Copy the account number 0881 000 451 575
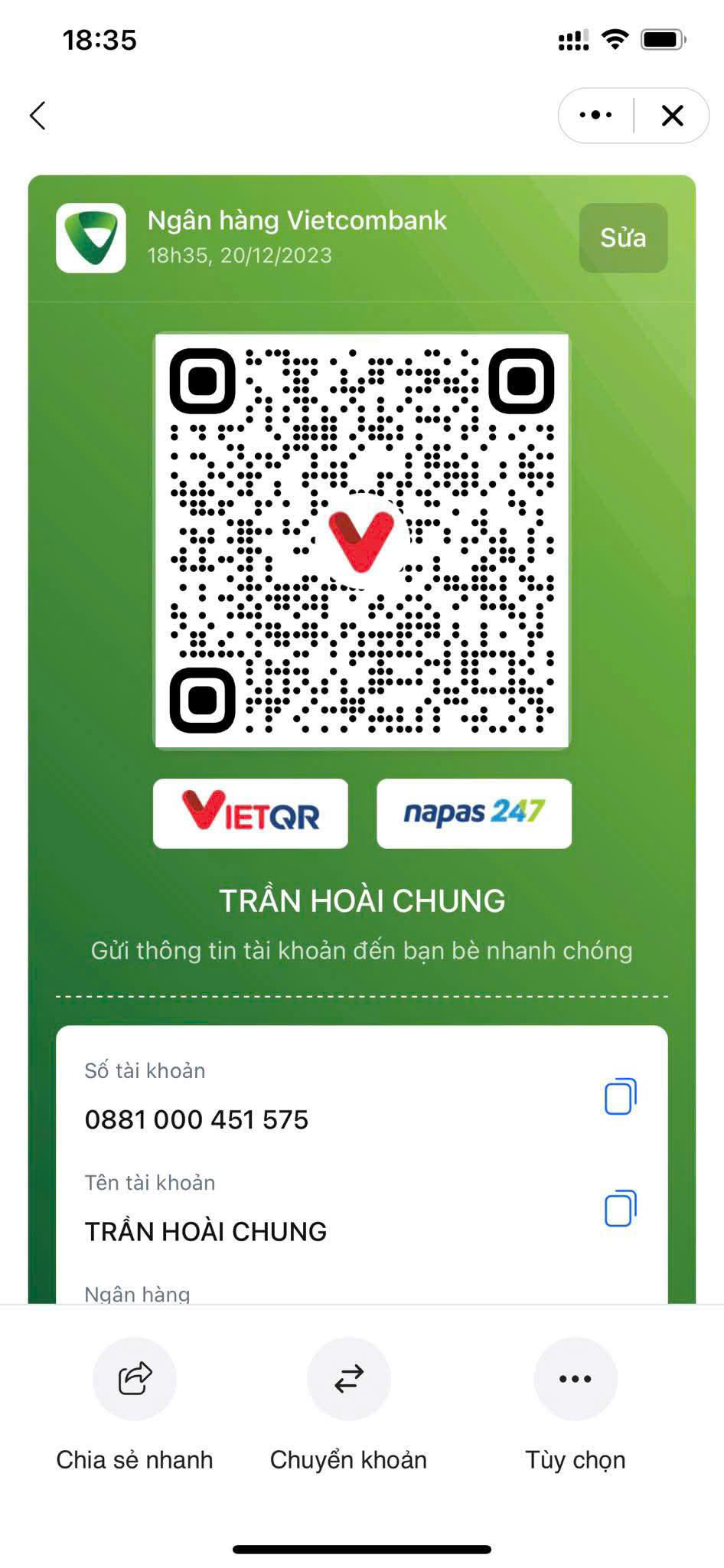Image resolution: width=724 pixels, height=1568 pixels. pos(621,1096)
